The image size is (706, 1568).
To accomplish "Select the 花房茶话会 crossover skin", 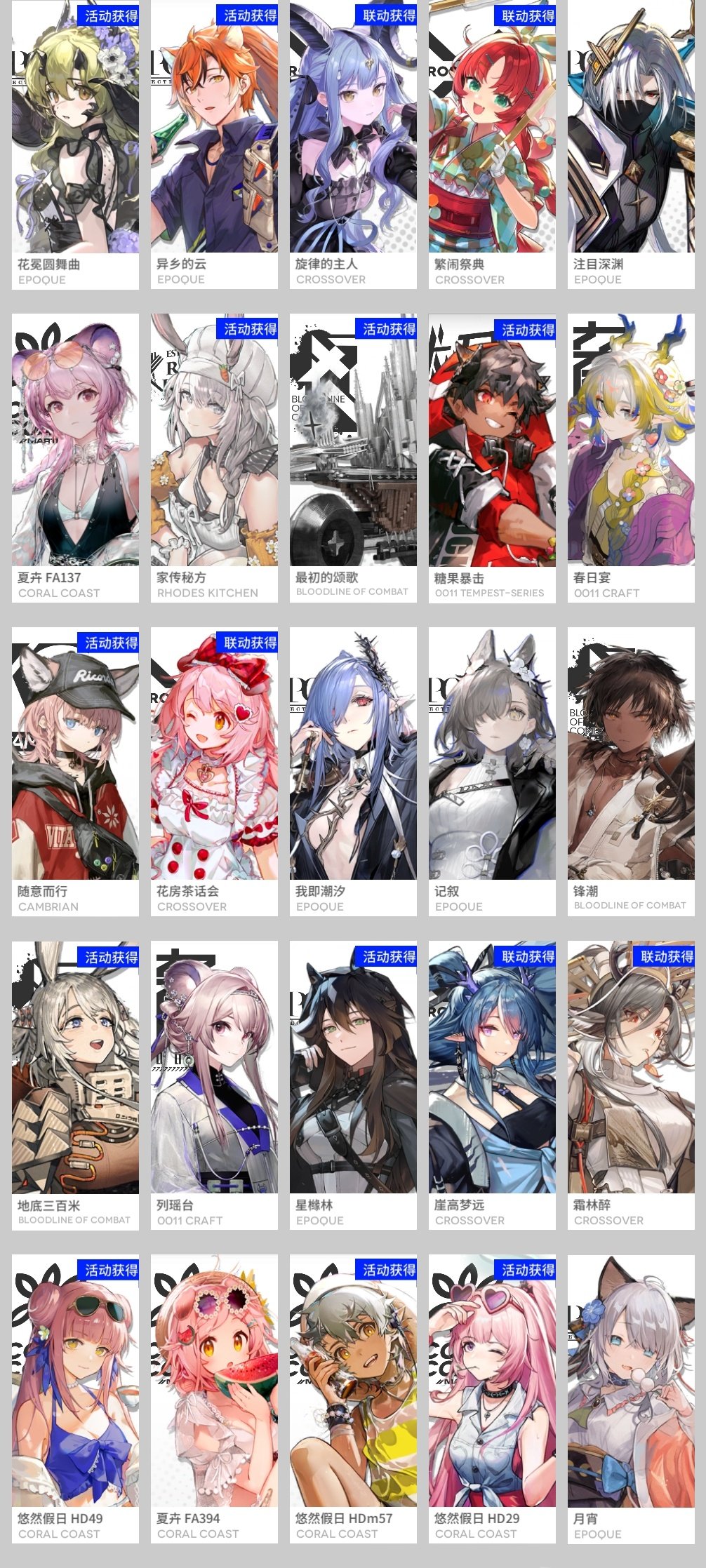I will pos(214,771).
